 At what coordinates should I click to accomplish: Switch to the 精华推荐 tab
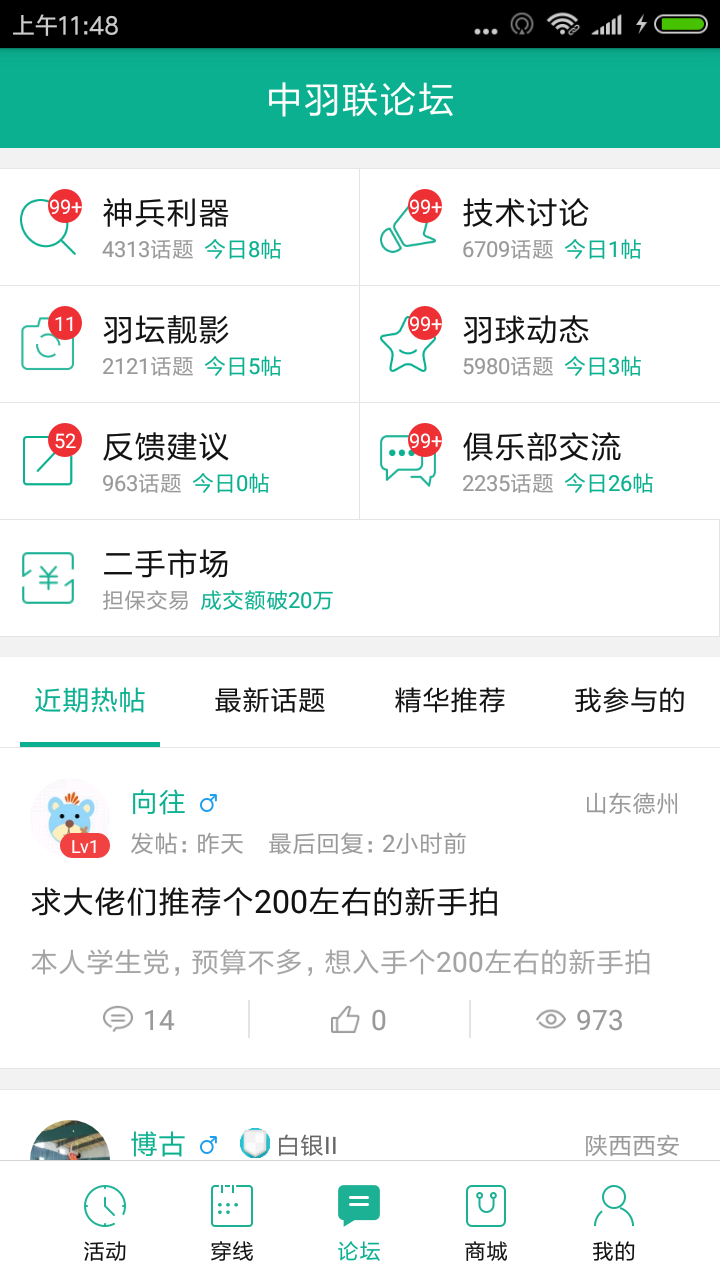click(x=450, y=701)
